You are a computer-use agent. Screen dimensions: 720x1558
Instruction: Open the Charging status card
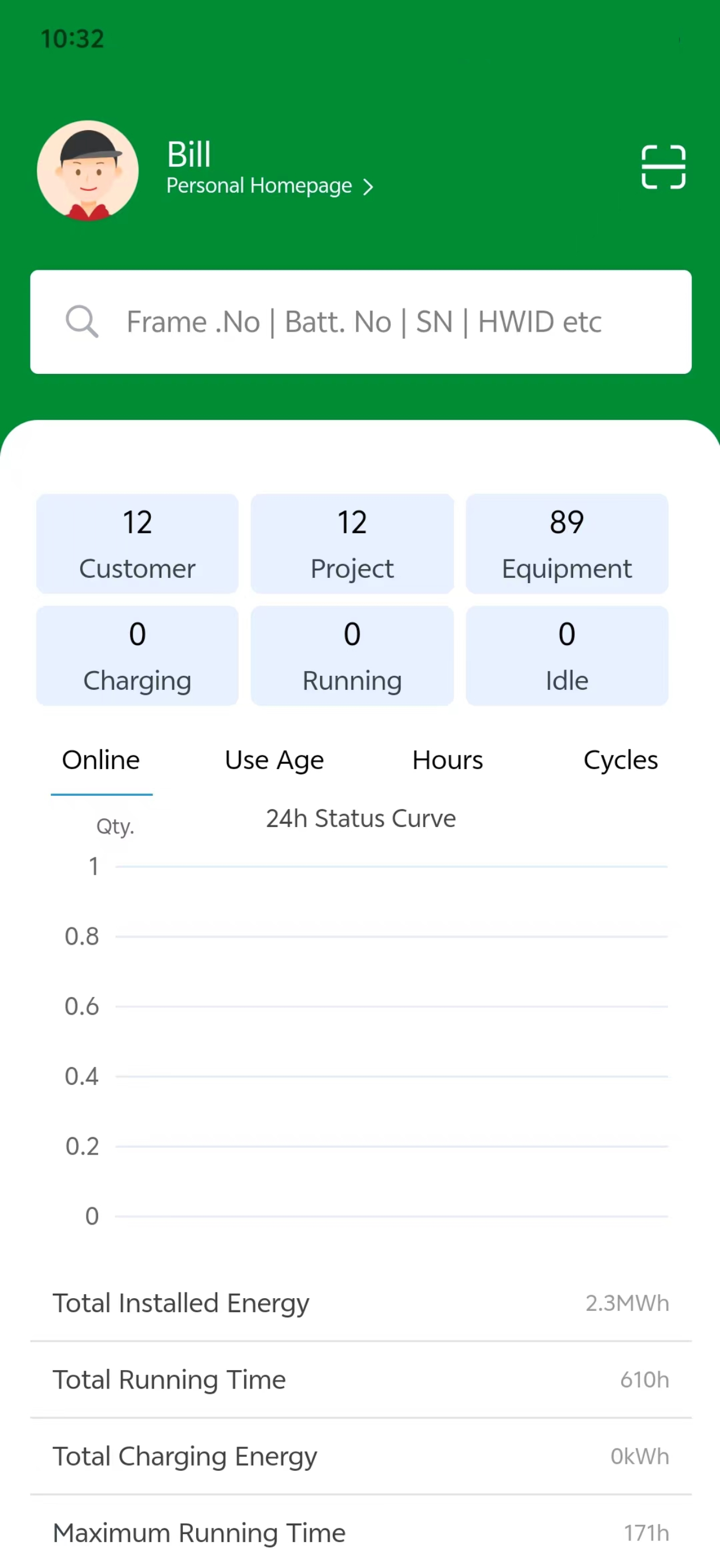coord(137,655)
